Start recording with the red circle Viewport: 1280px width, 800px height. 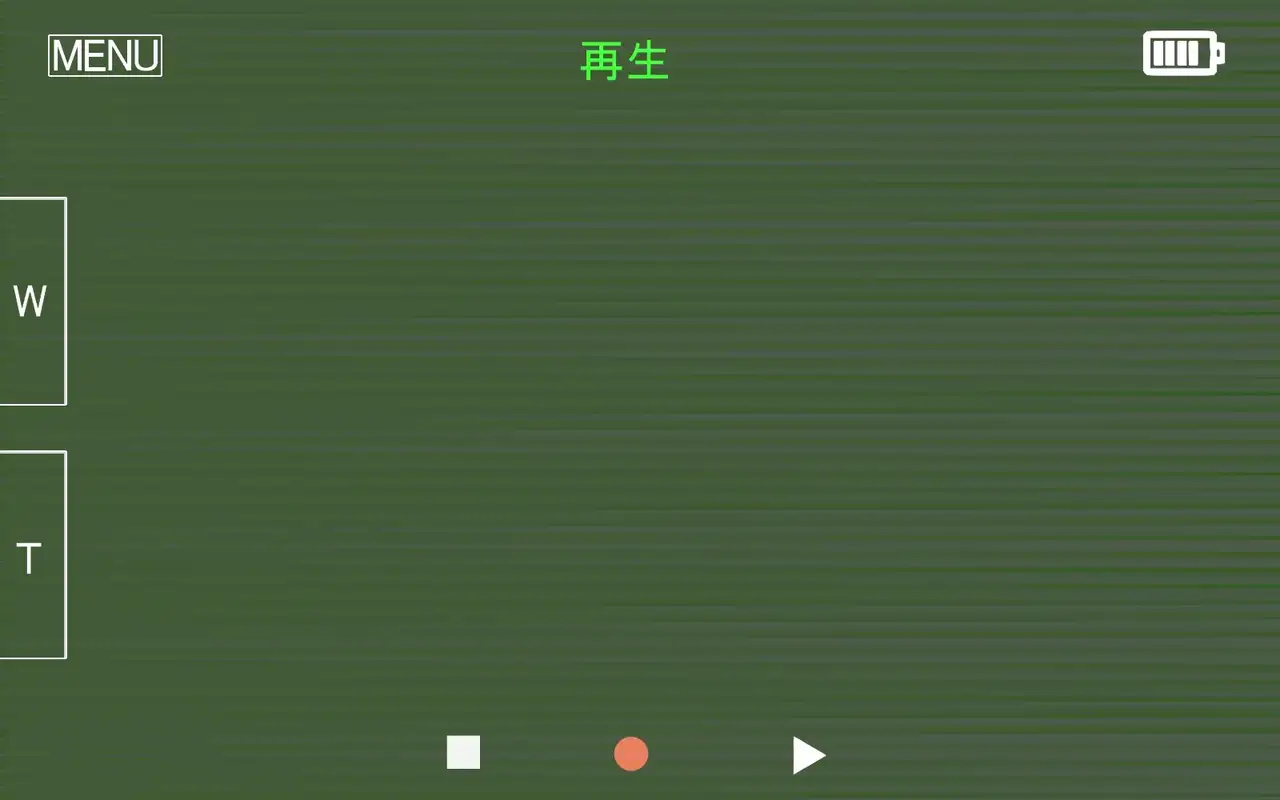click(x=631, y=753)
